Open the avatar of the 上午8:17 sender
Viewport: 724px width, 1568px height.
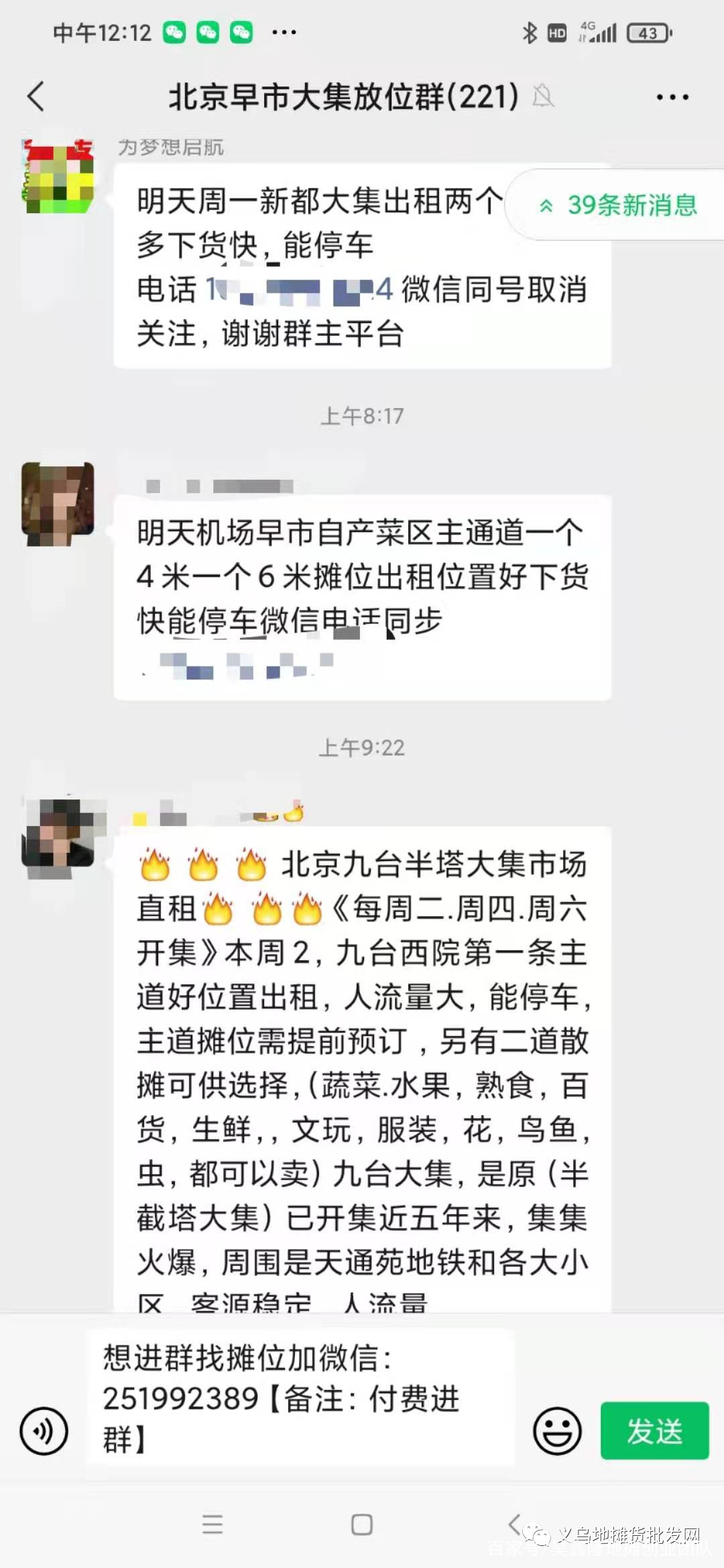tap(58, 503)
